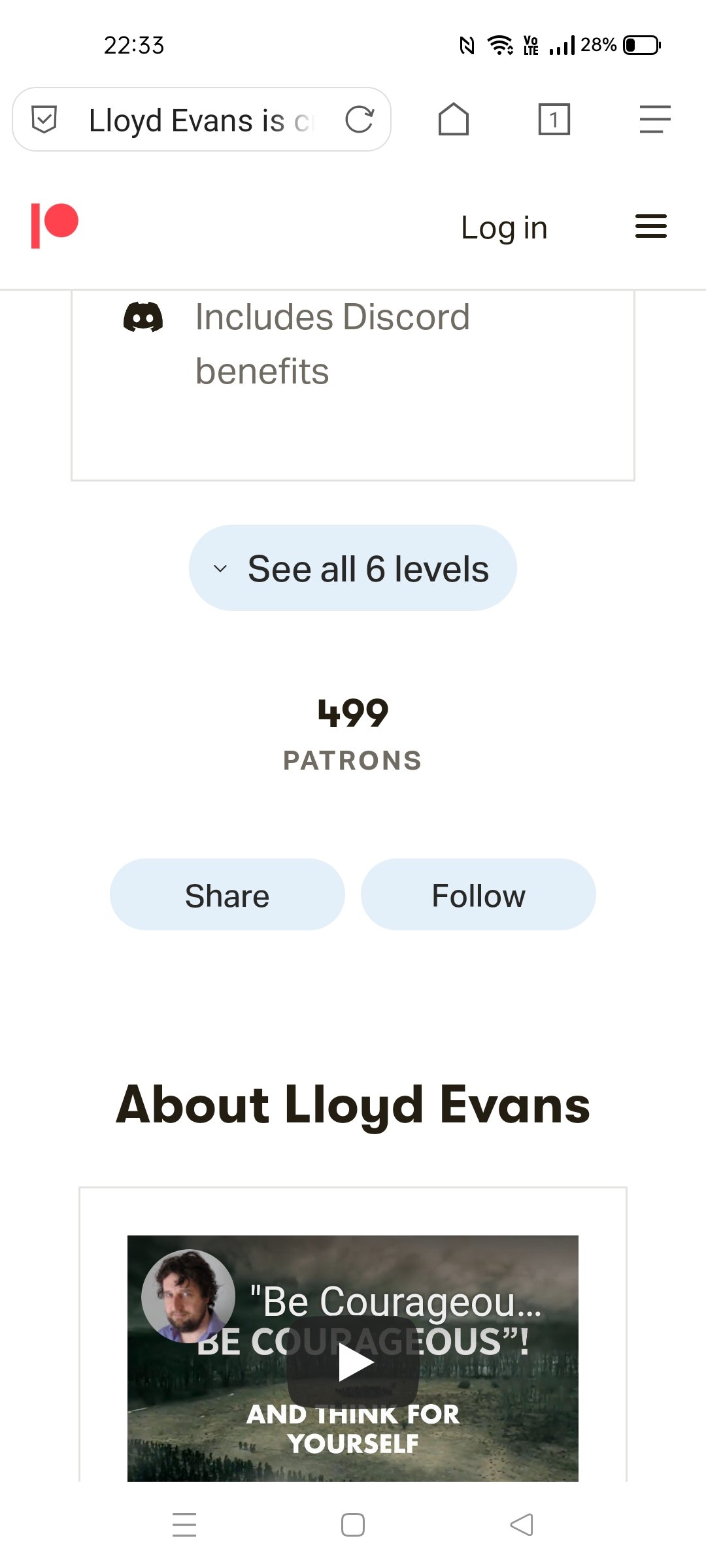
Task: Open the Patreon hamburger menu
Action: 651,226
